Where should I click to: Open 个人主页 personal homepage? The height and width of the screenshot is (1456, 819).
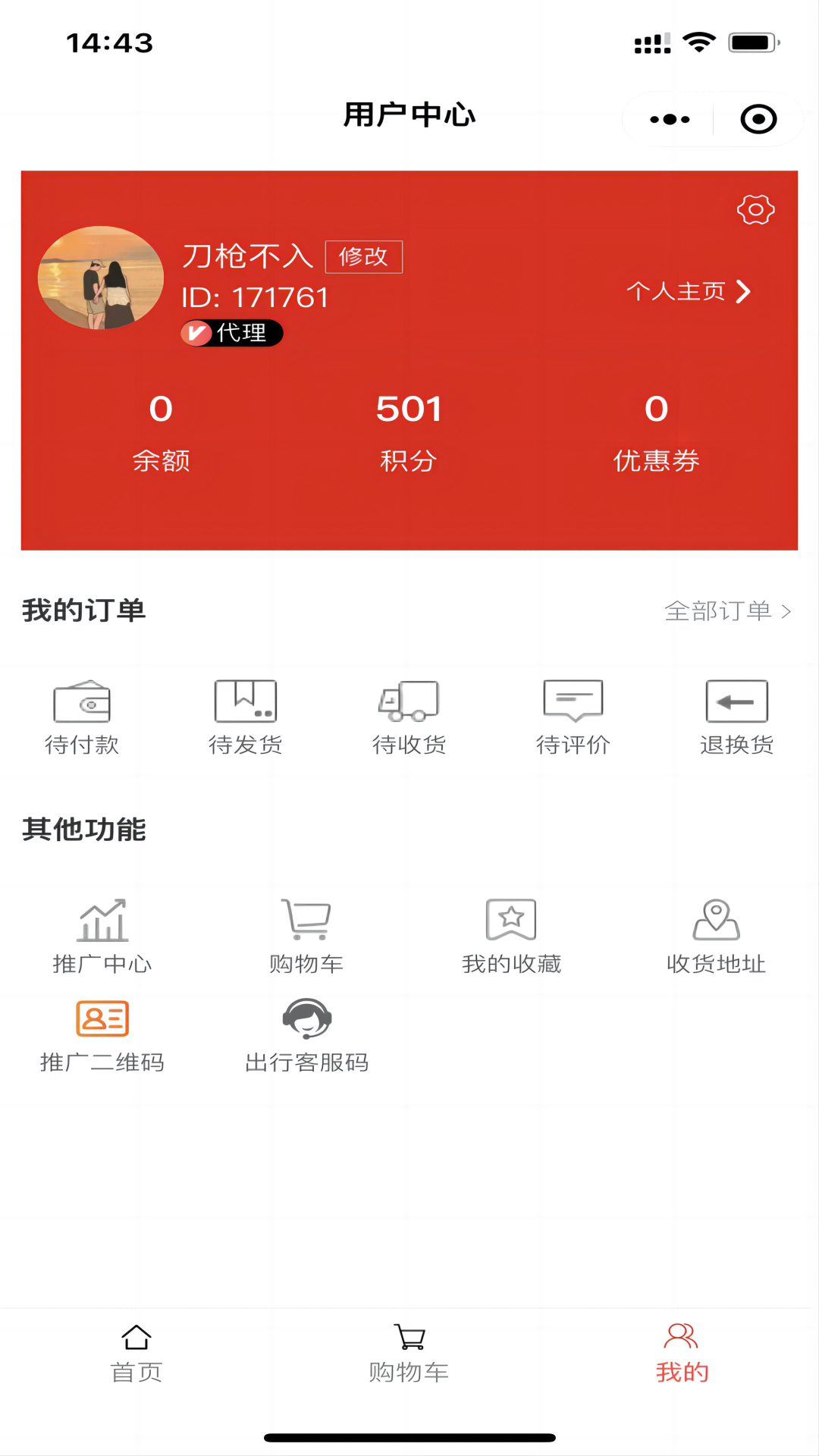688,291
